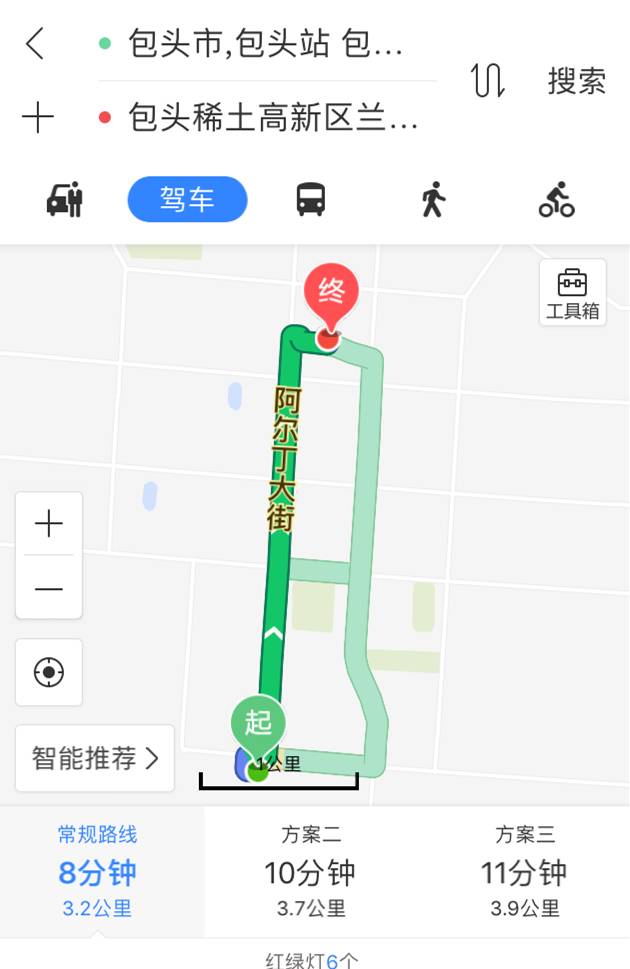Select the 常规路线 8分钟 route

pyautogui.click(x=97, y=872)
